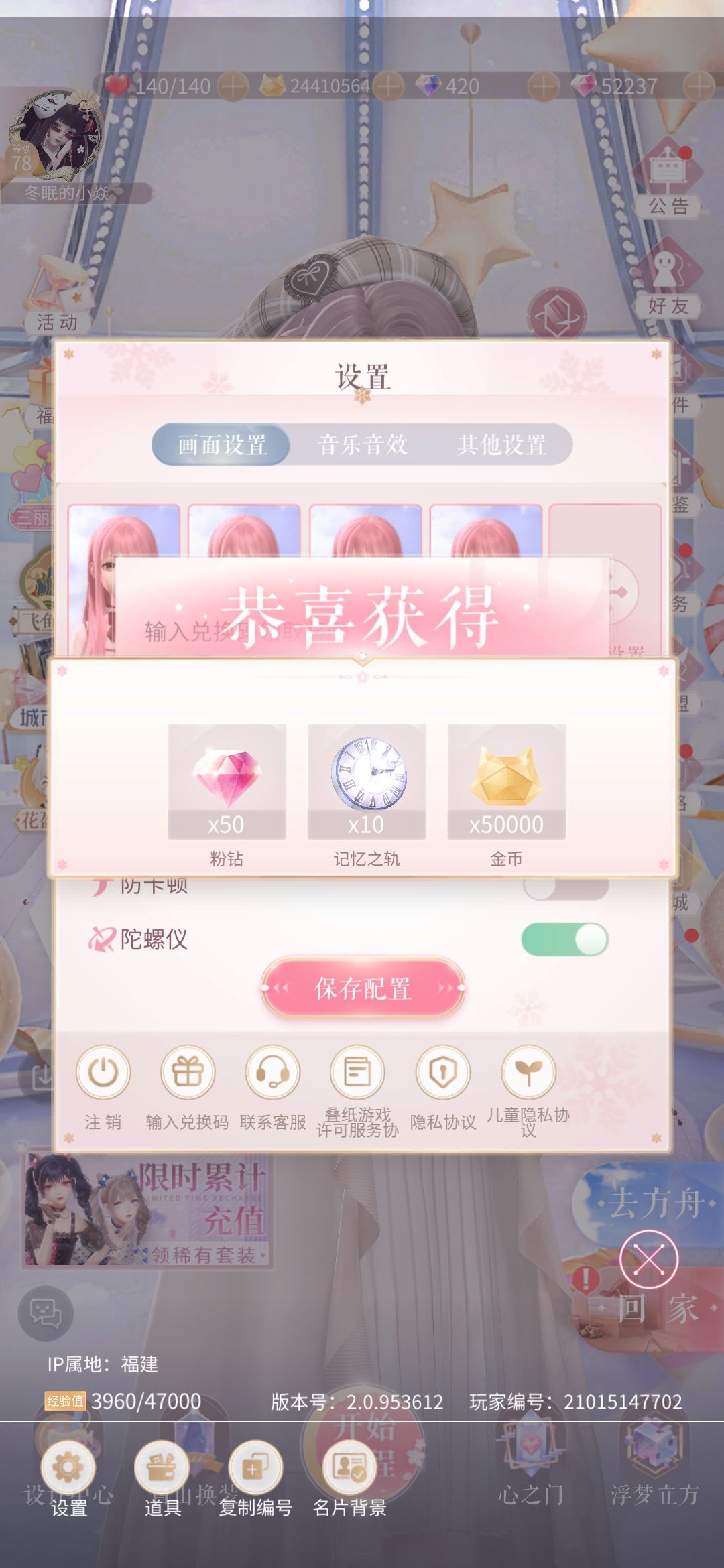Toggle the 陀螺仪 switch off
This screenshot has height=1568, width=724.
click(564, 939)
